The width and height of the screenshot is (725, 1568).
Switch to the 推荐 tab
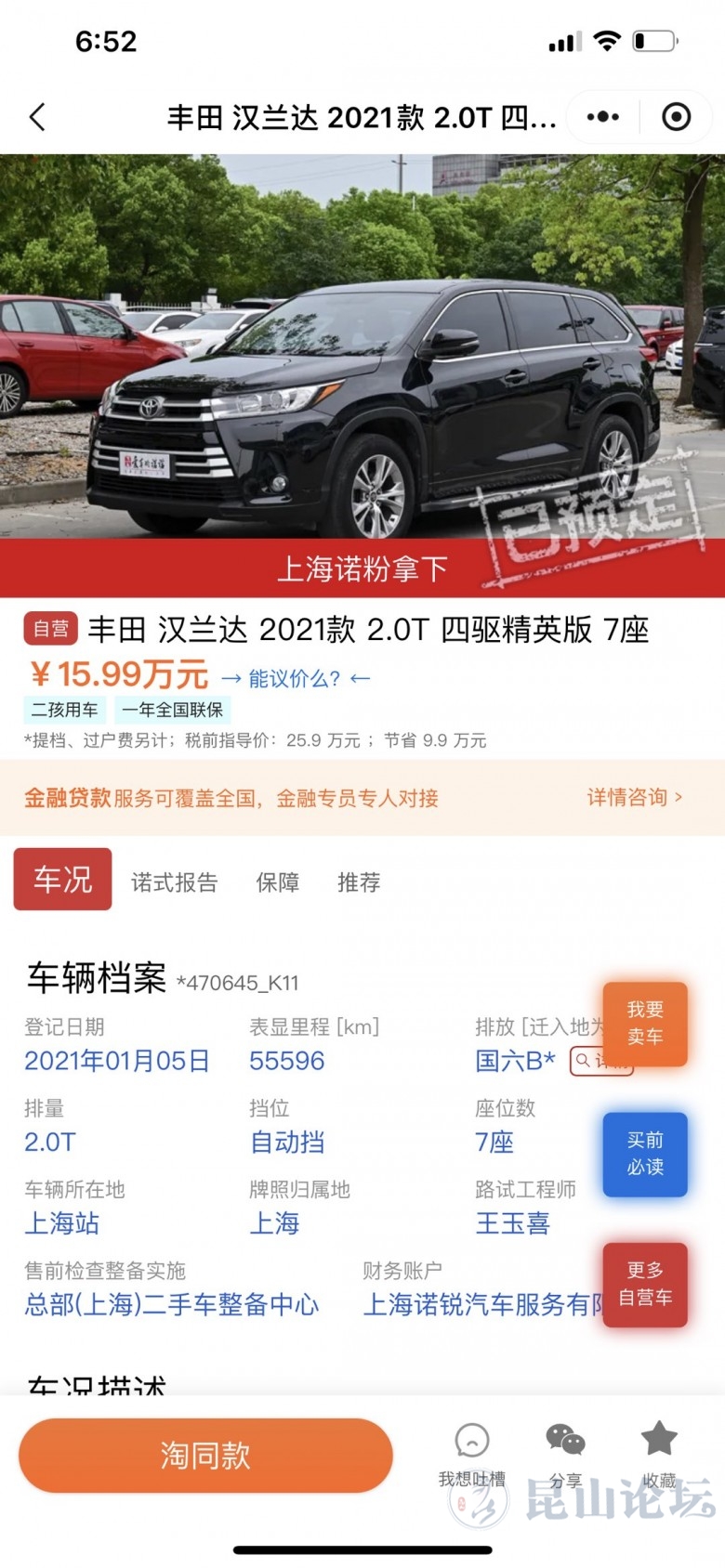click(359, 882)
